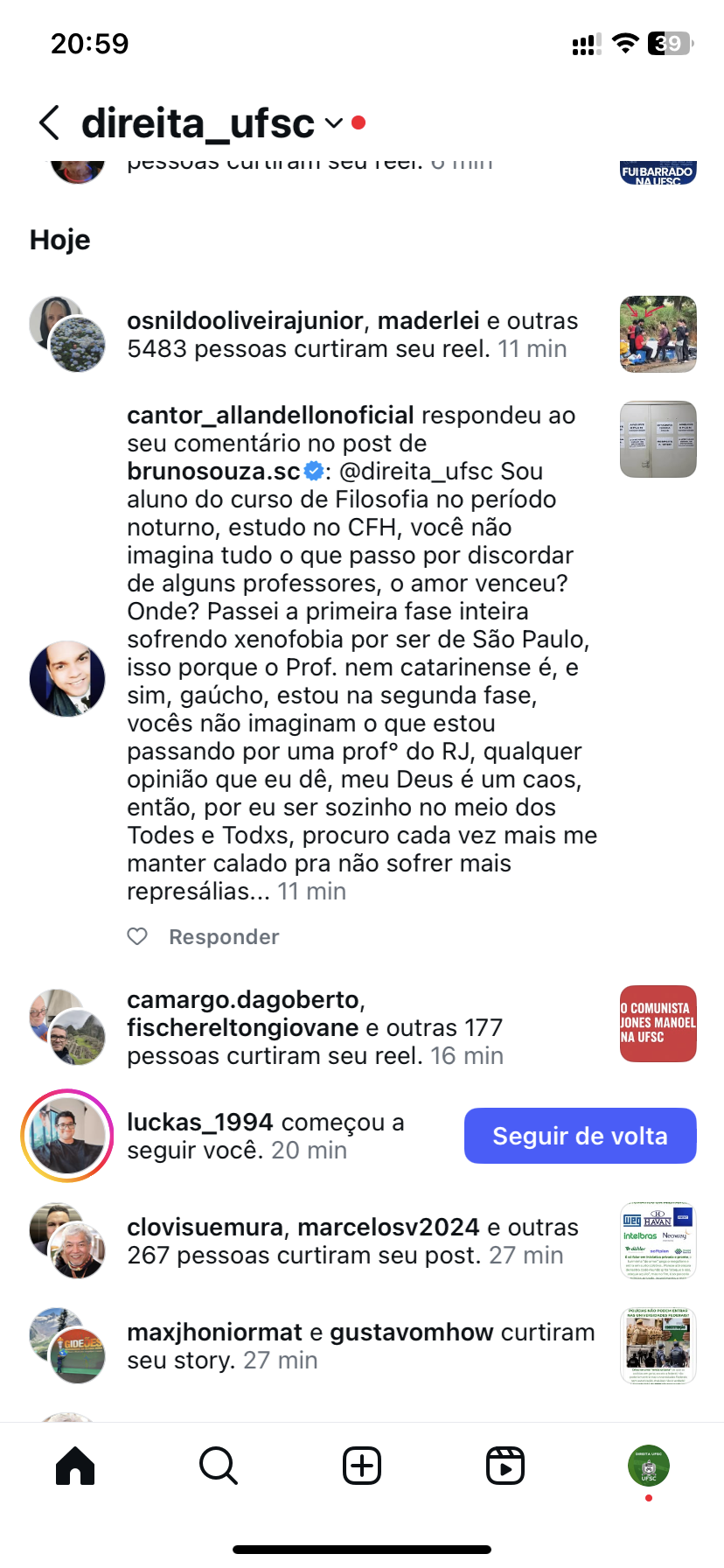The width and height of the screenshot is (724, 1568).
Task: Switch to the Reels tab
Action: 505,1466
